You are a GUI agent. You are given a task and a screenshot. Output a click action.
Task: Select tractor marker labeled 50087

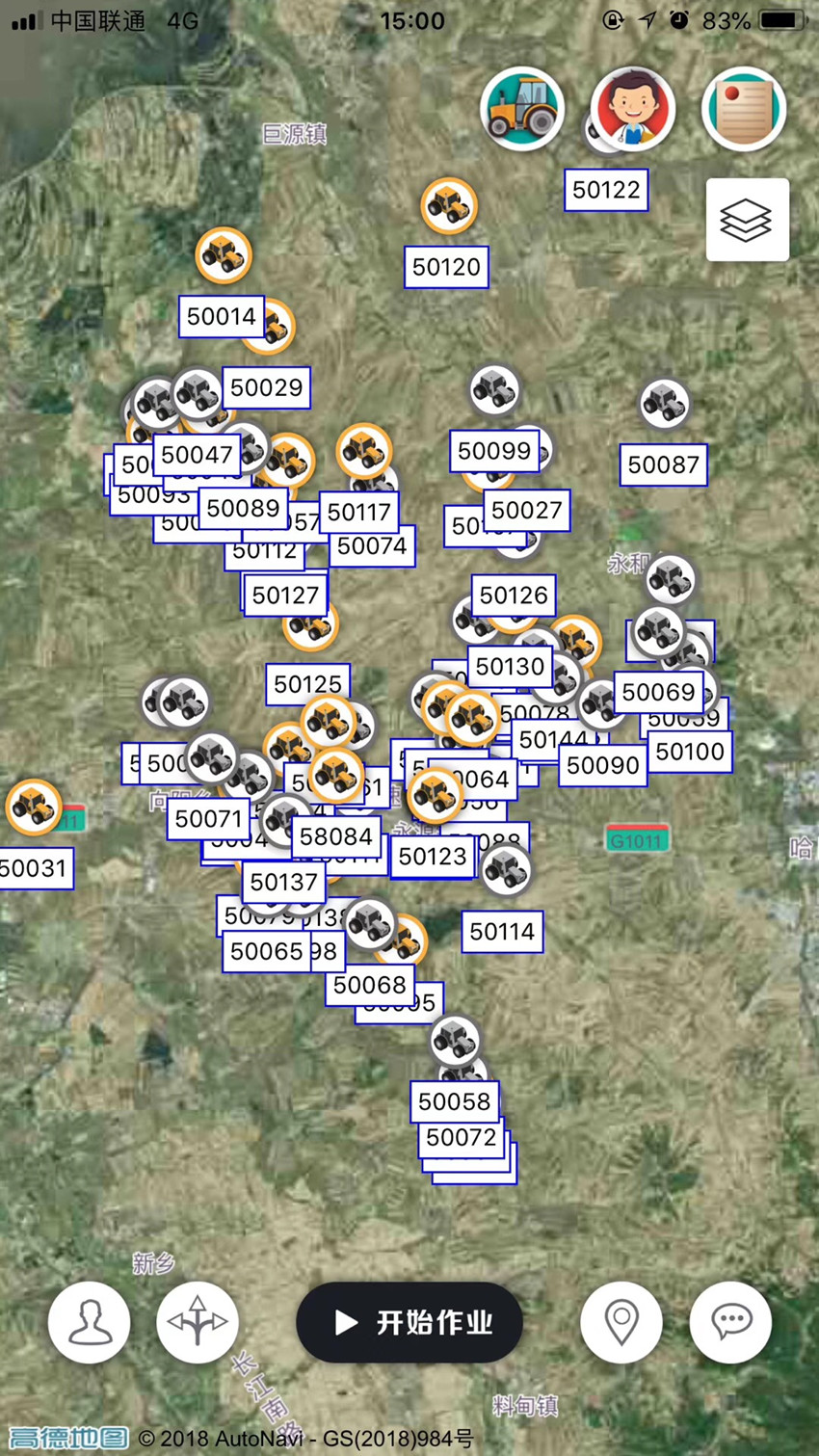click(664, 403)
